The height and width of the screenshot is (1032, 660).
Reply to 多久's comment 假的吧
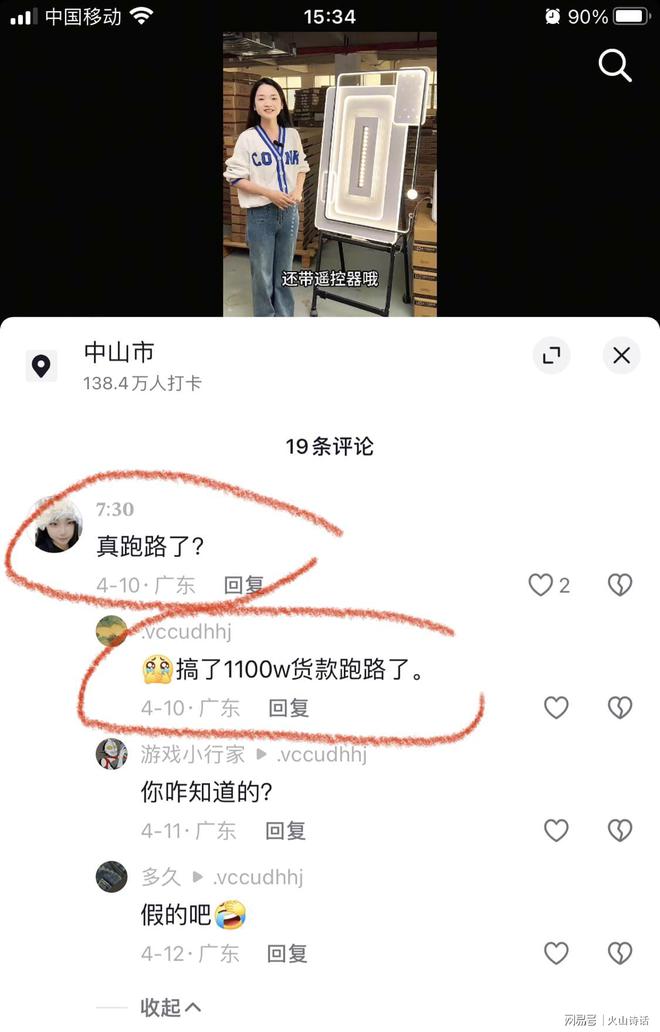[x=288, y=954]
